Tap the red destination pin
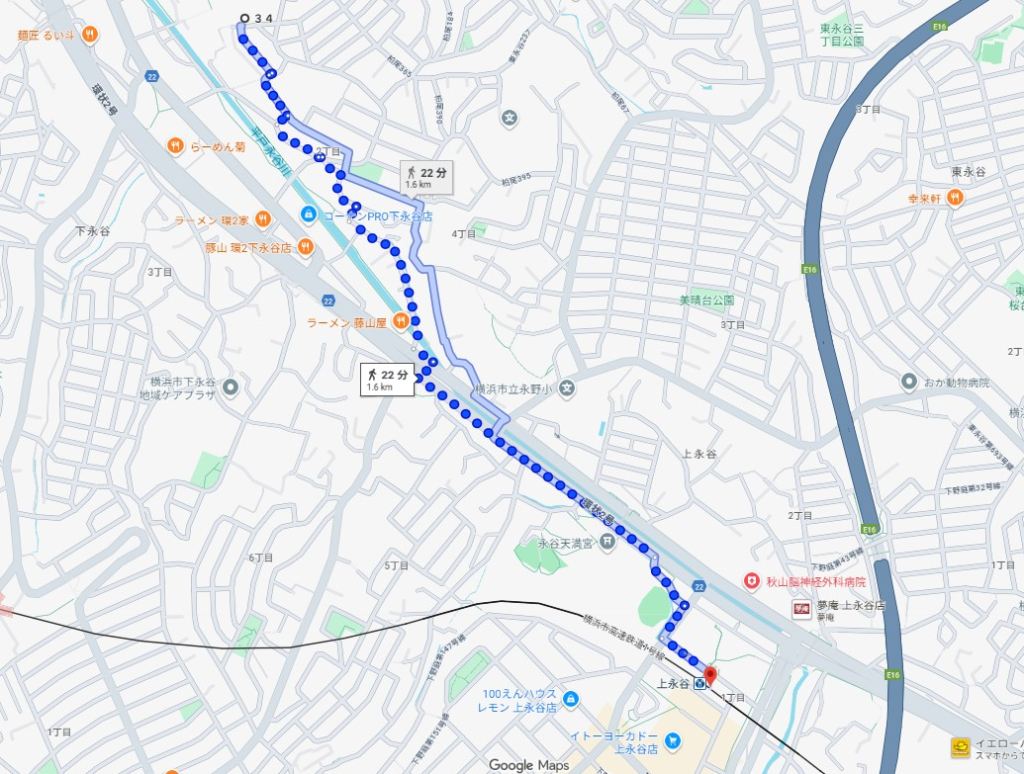Viewport: 1024px width, 774px height. [710, 676]
